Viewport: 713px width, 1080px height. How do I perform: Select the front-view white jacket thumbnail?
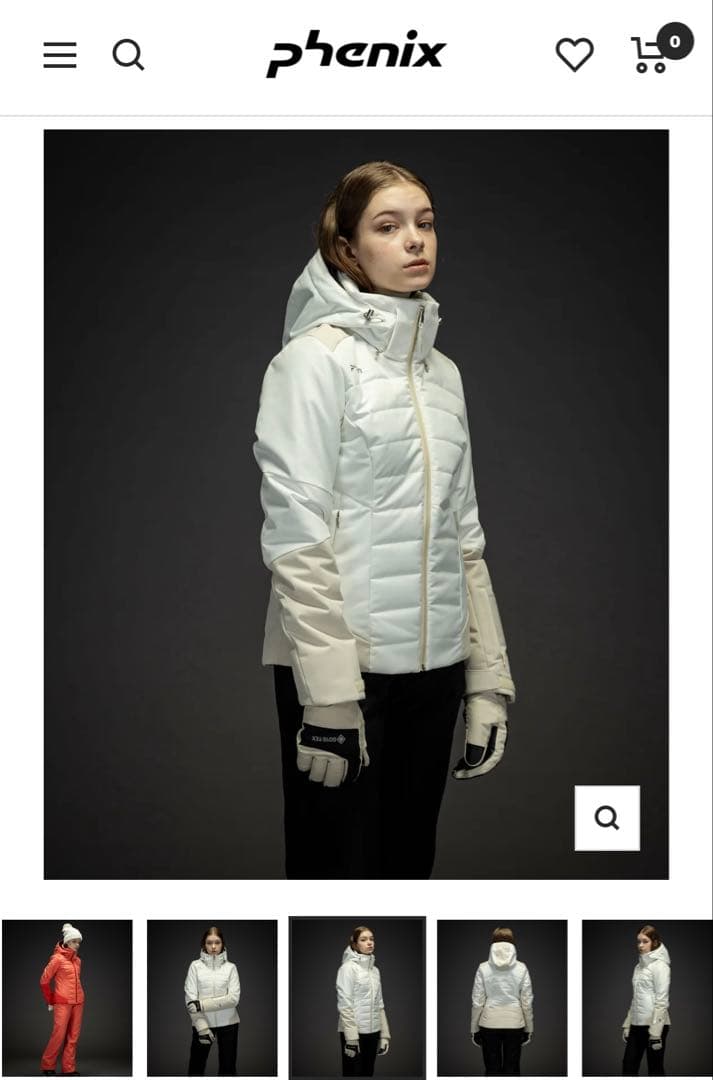point(212,997)
